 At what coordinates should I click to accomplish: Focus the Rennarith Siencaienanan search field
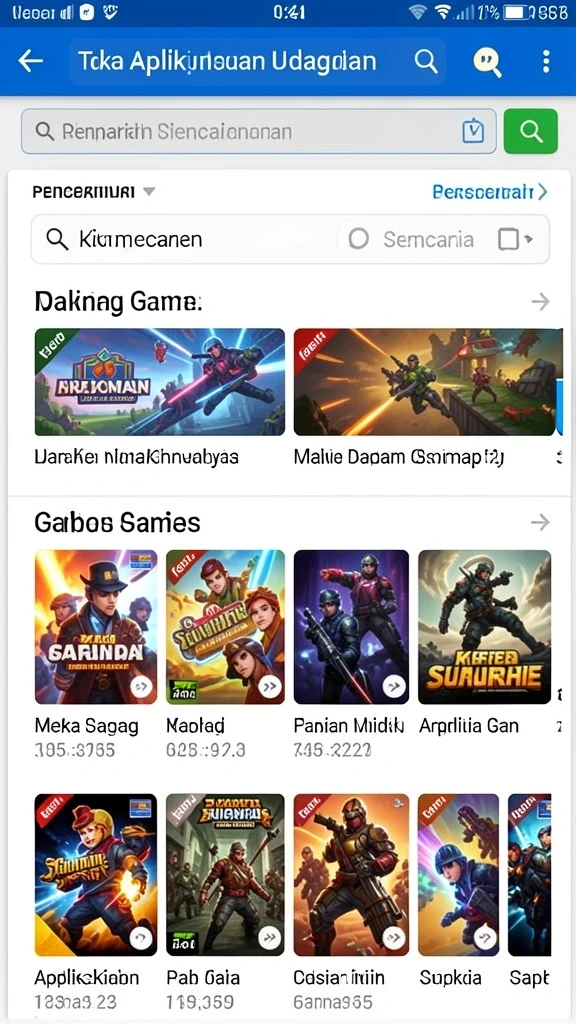pos(259,131)
